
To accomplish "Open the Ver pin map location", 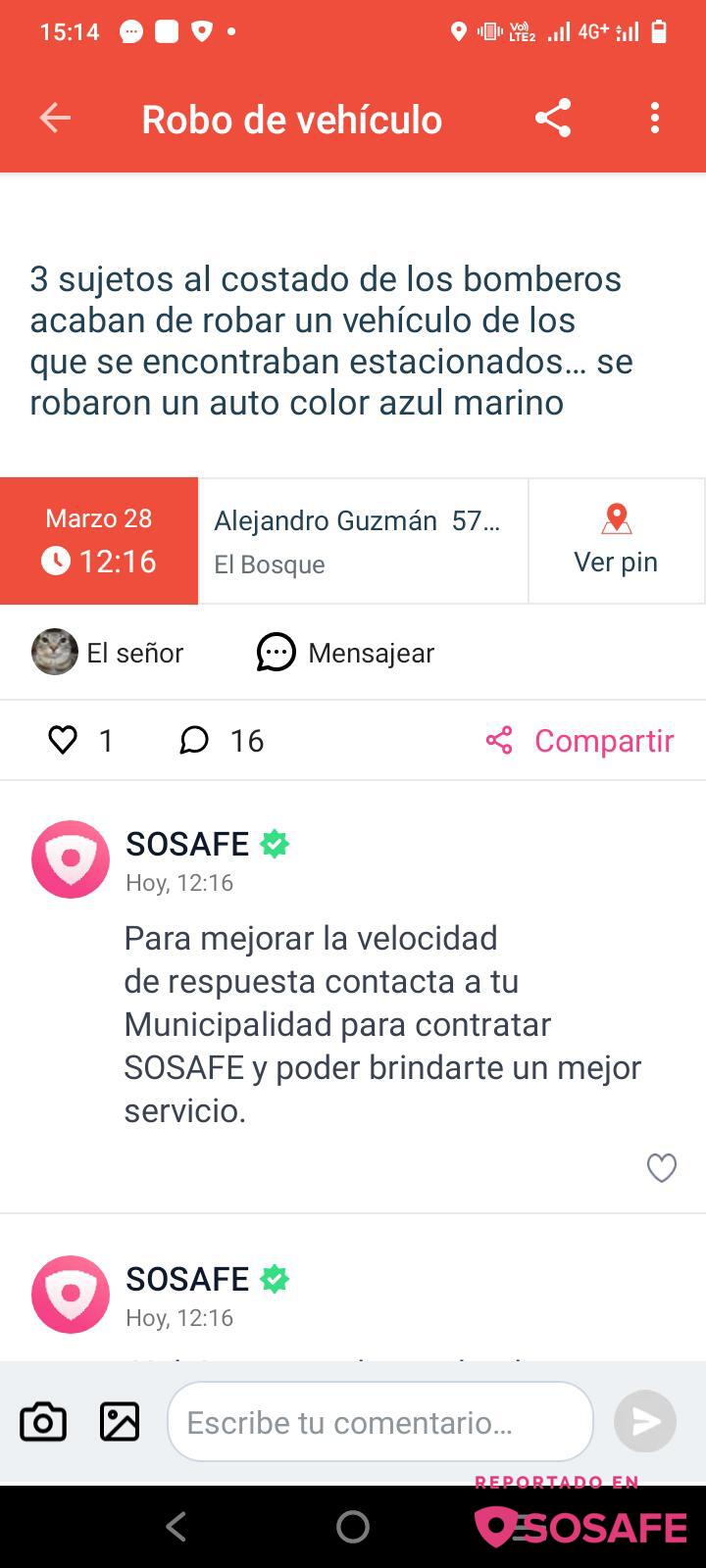I will pyautogui.click(x=616, y=541).
